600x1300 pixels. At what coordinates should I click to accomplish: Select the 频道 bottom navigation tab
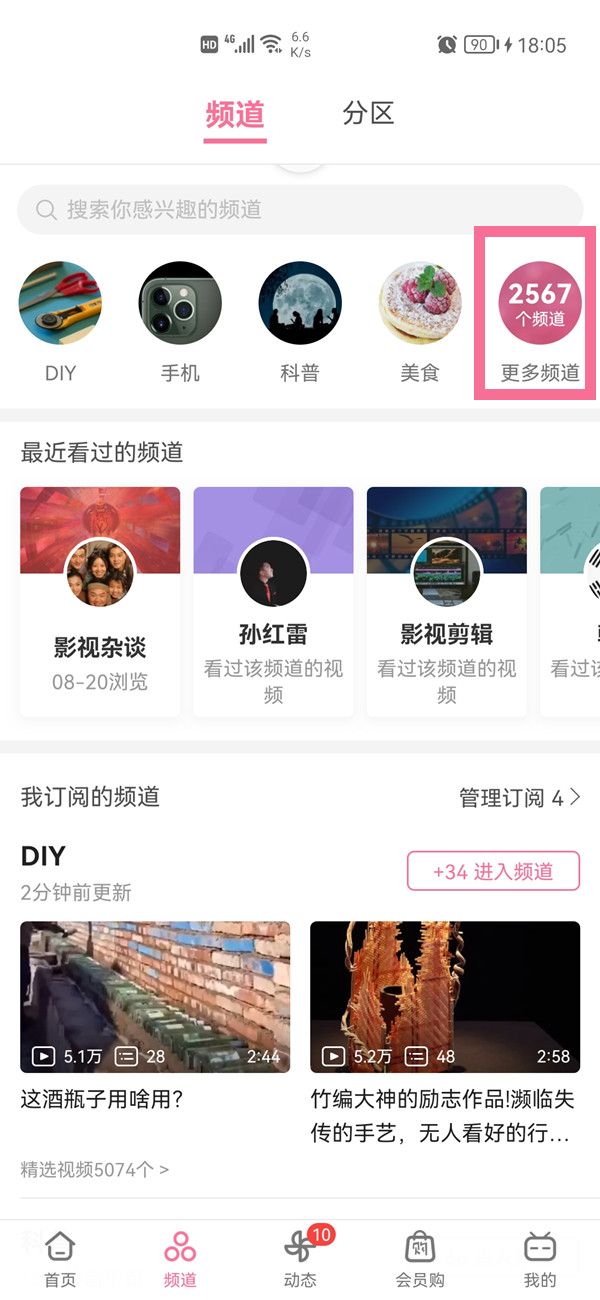click(x=180, y=1258)
